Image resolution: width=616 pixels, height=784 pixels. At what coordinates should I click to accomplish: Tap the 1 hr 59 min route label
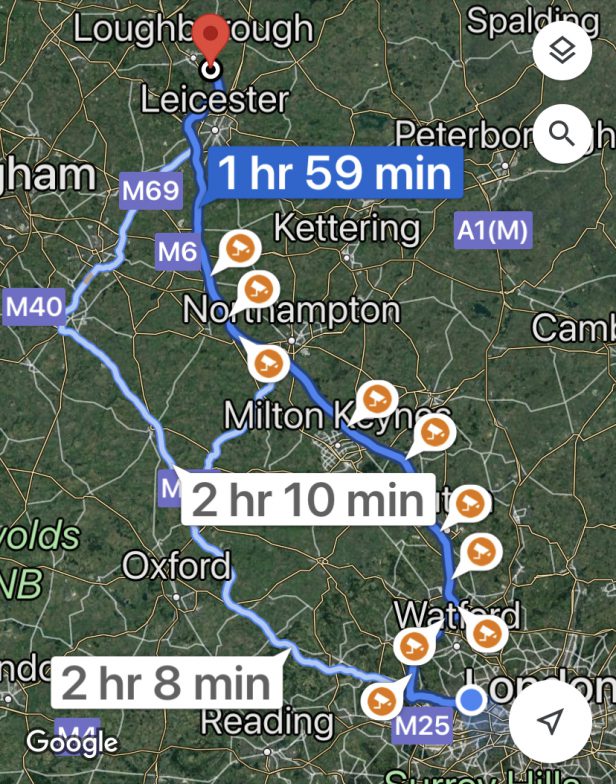click(334, 174)
